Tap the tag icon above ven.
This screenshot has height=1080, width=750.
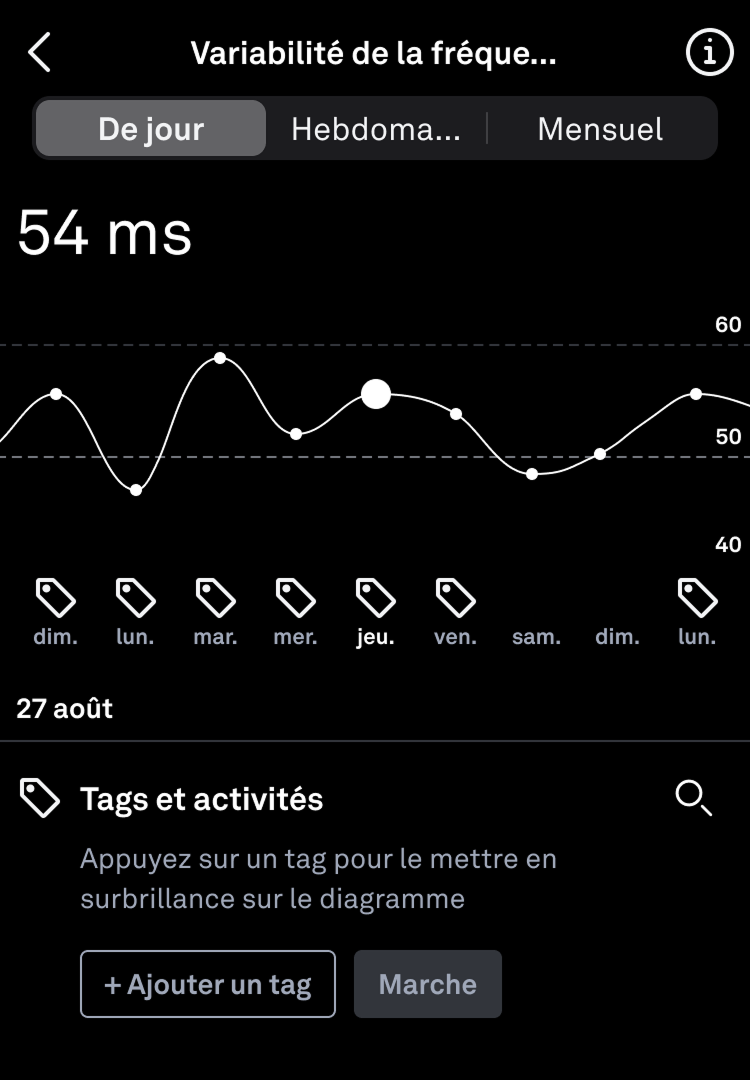pyautogui.click(x=455, y=597)
